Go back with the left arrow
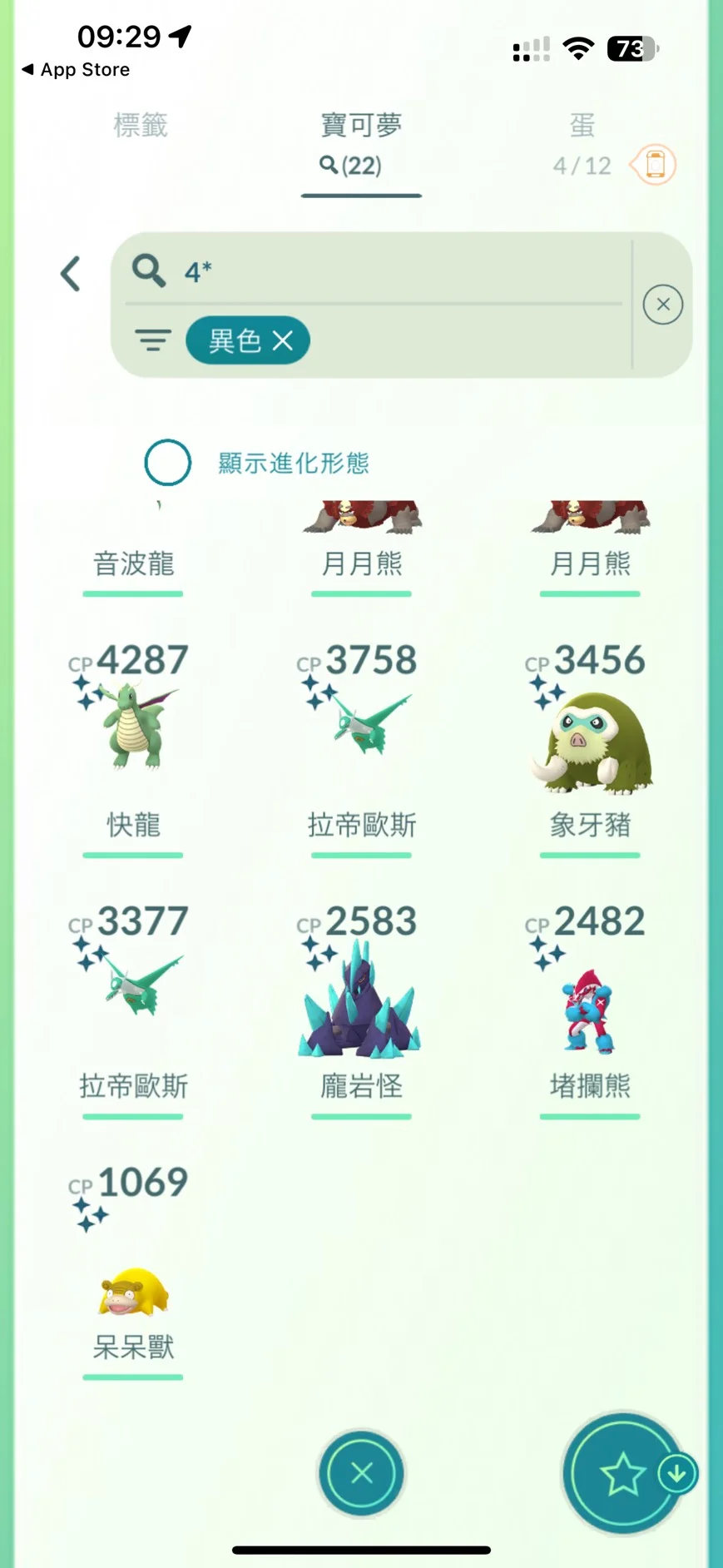This screenshot has height=1568, width=723. coord(71,274)
